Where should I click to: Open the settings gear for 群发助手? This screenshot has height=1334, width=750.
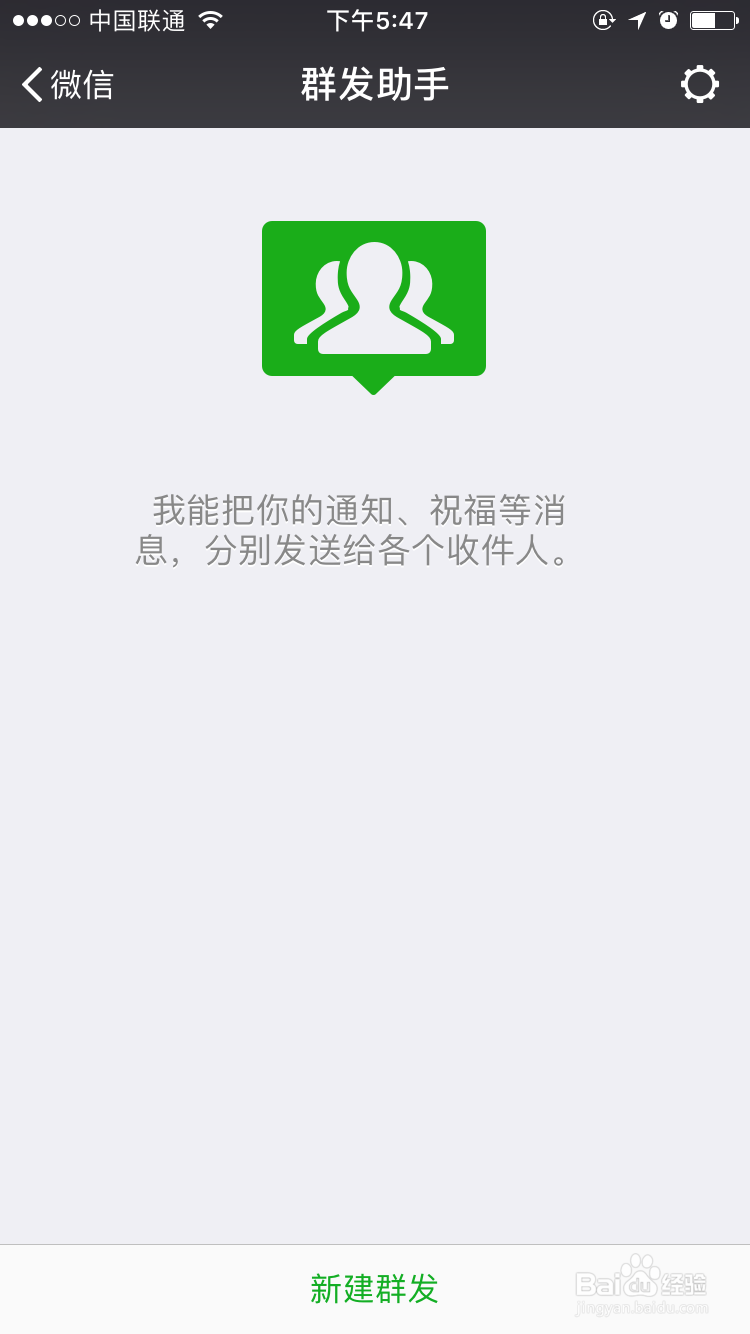tap(700, 84)
